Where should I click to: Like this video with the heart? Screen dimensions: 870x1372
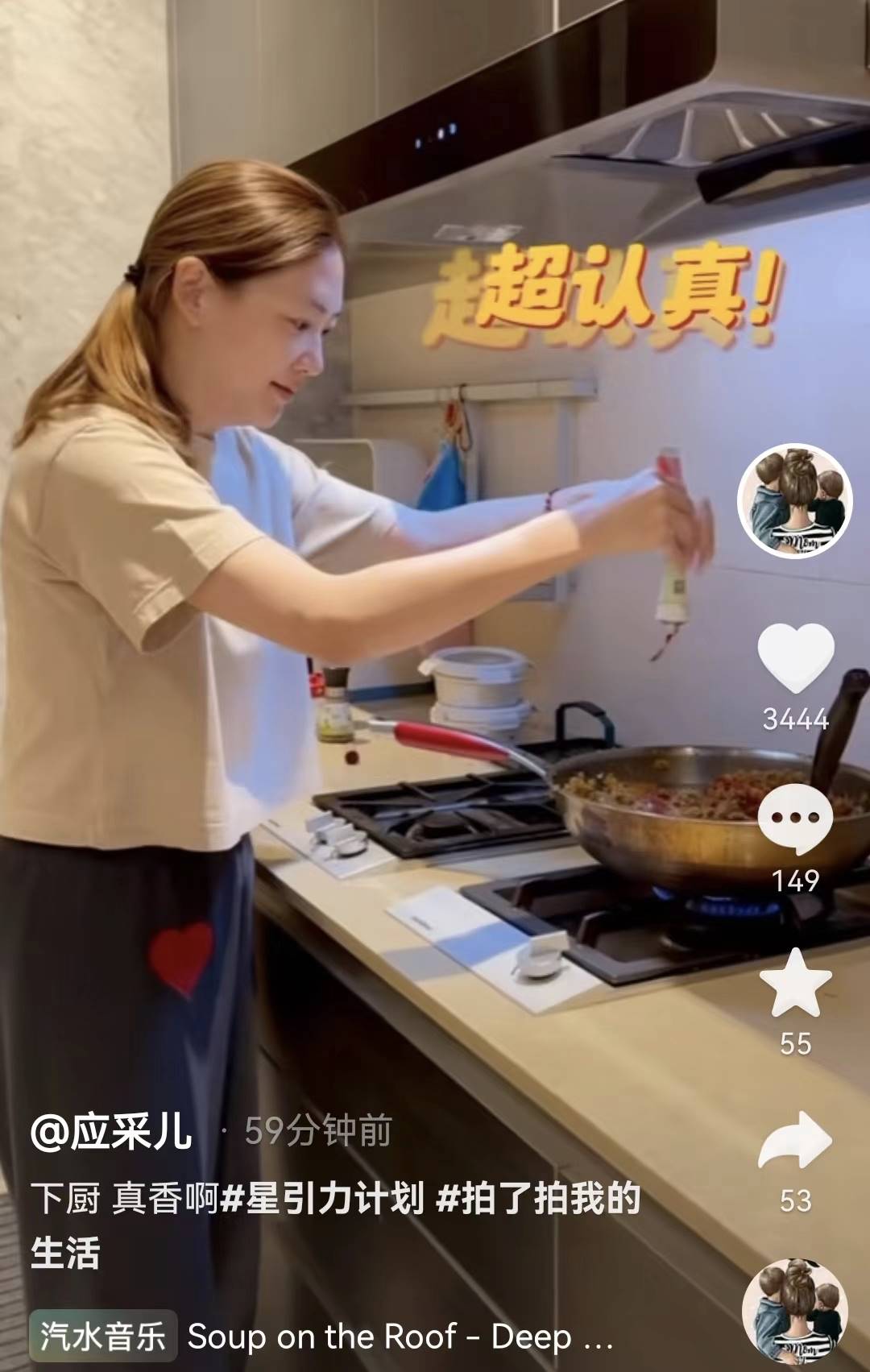point(796,657)
